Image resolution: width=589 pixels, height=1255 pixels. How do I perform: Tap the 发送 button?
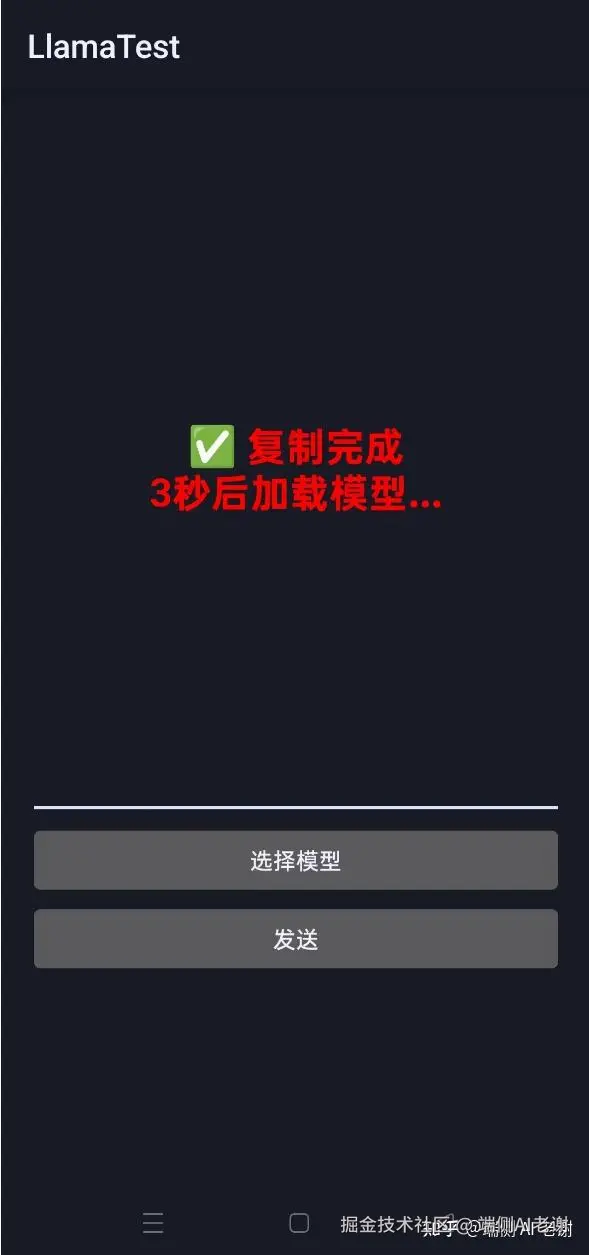click(x=295, y=939)
